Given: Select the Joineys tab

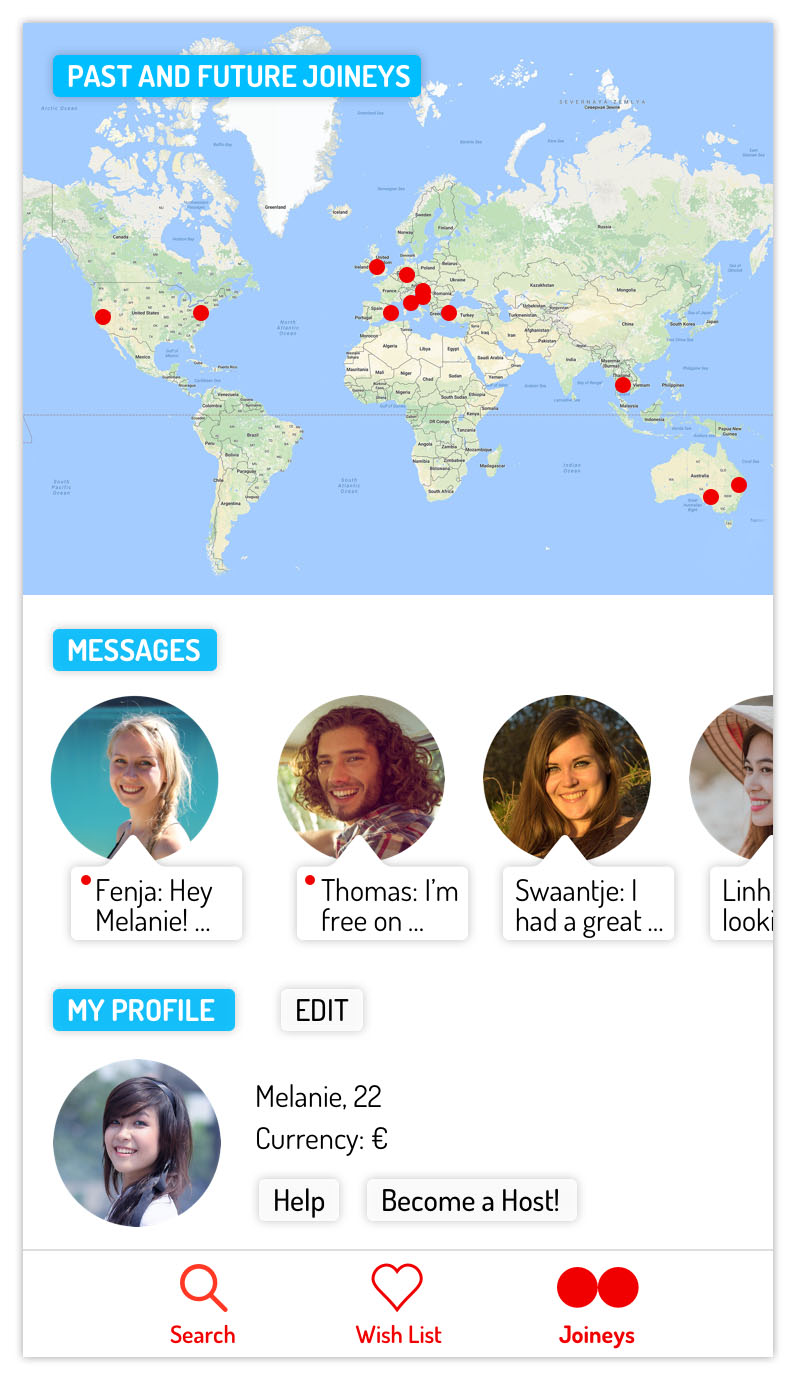Looking at the screenshot, I should point(597,1305).
